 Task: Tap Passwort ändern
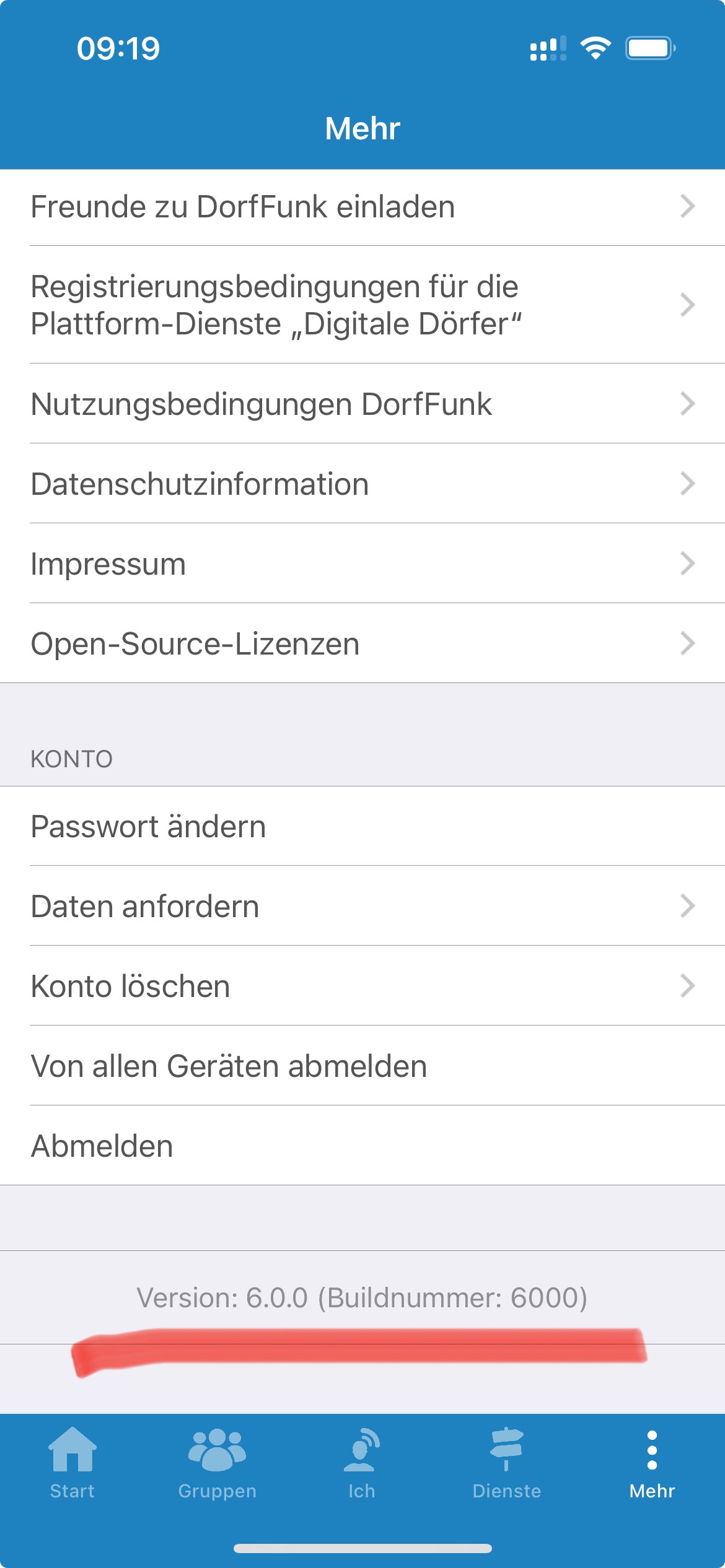(x=362, y=826)
